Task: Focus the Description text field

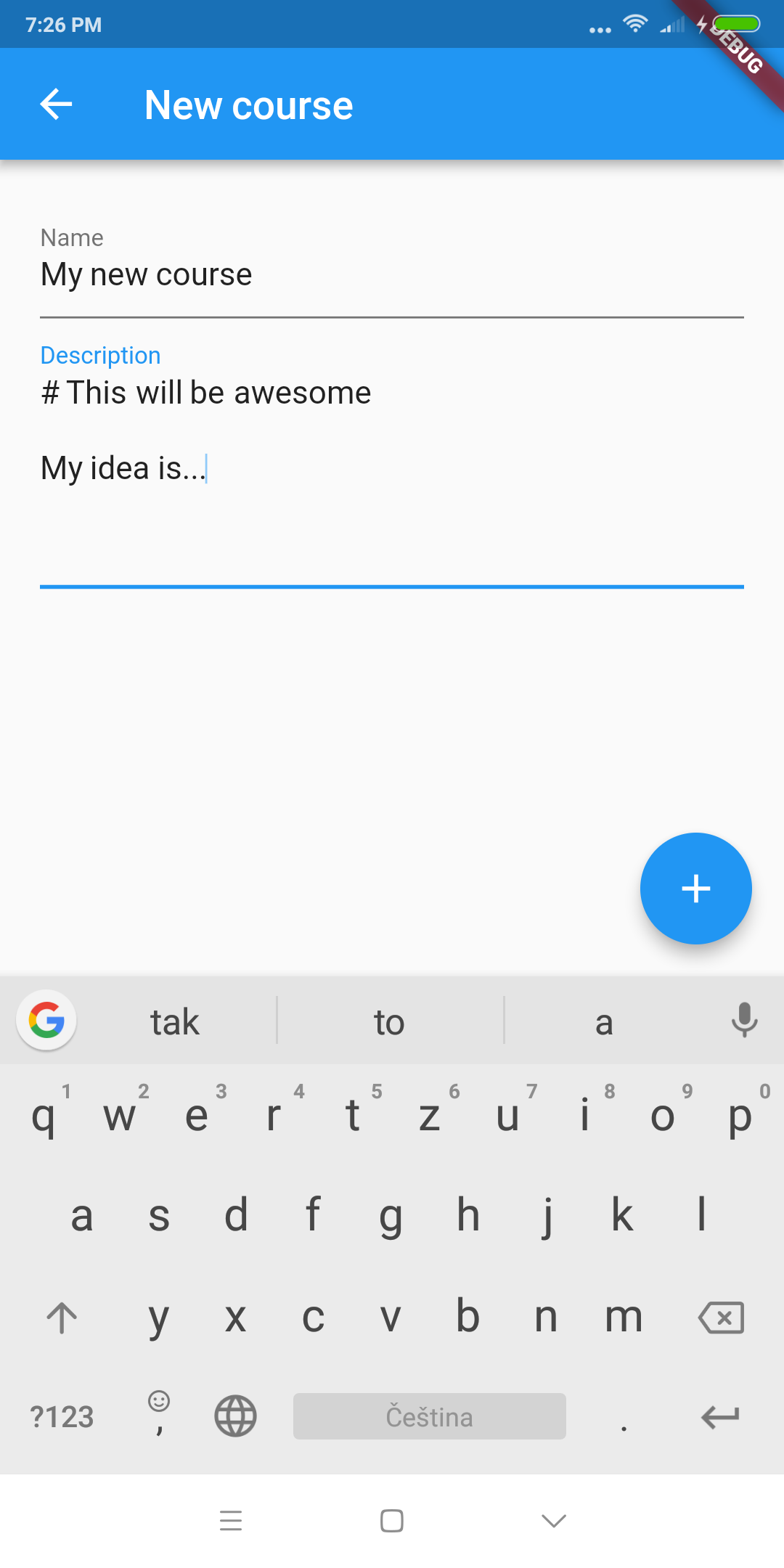Action: point(392,465)
